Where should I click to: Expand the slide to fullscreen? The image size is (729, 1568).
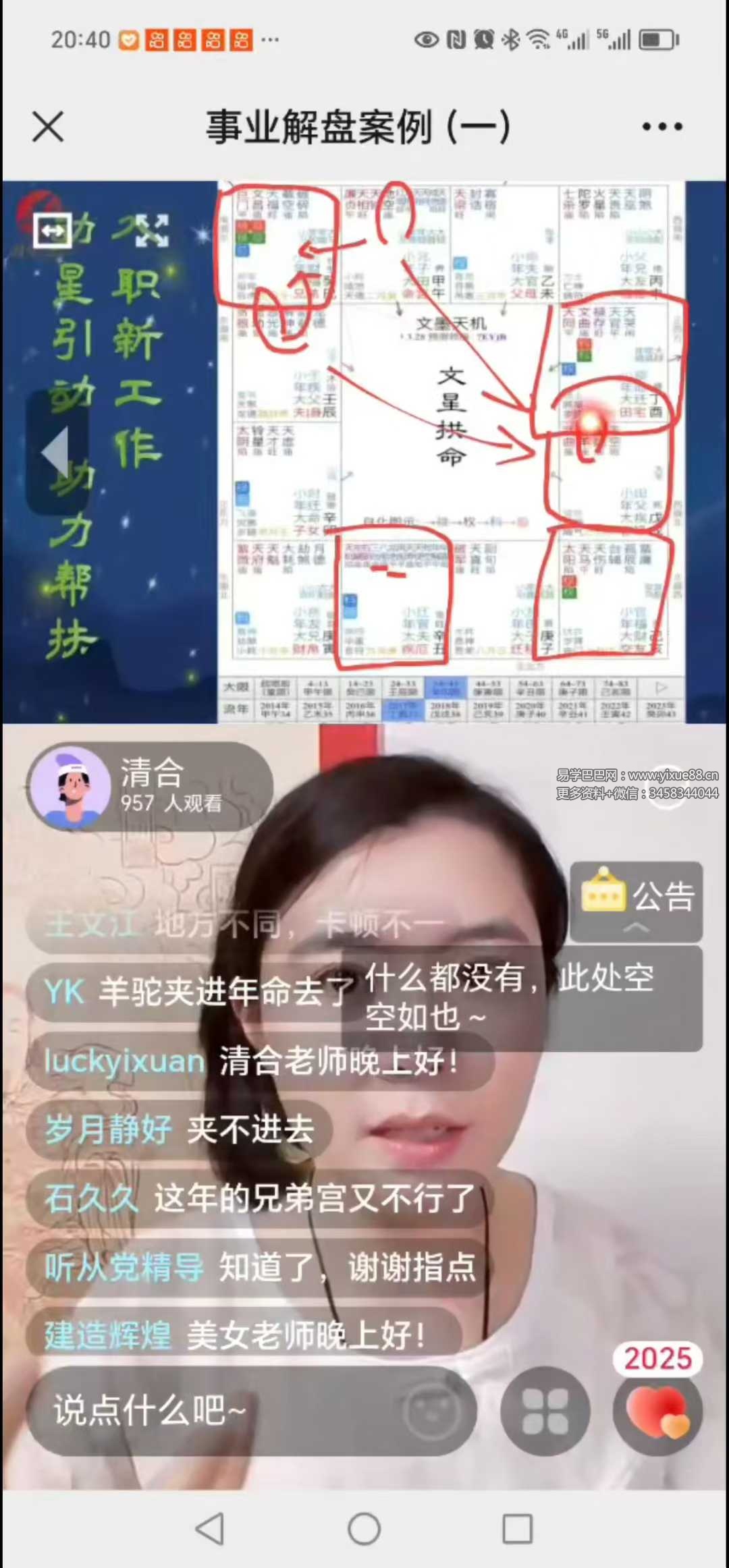click(x=150, y=230)
